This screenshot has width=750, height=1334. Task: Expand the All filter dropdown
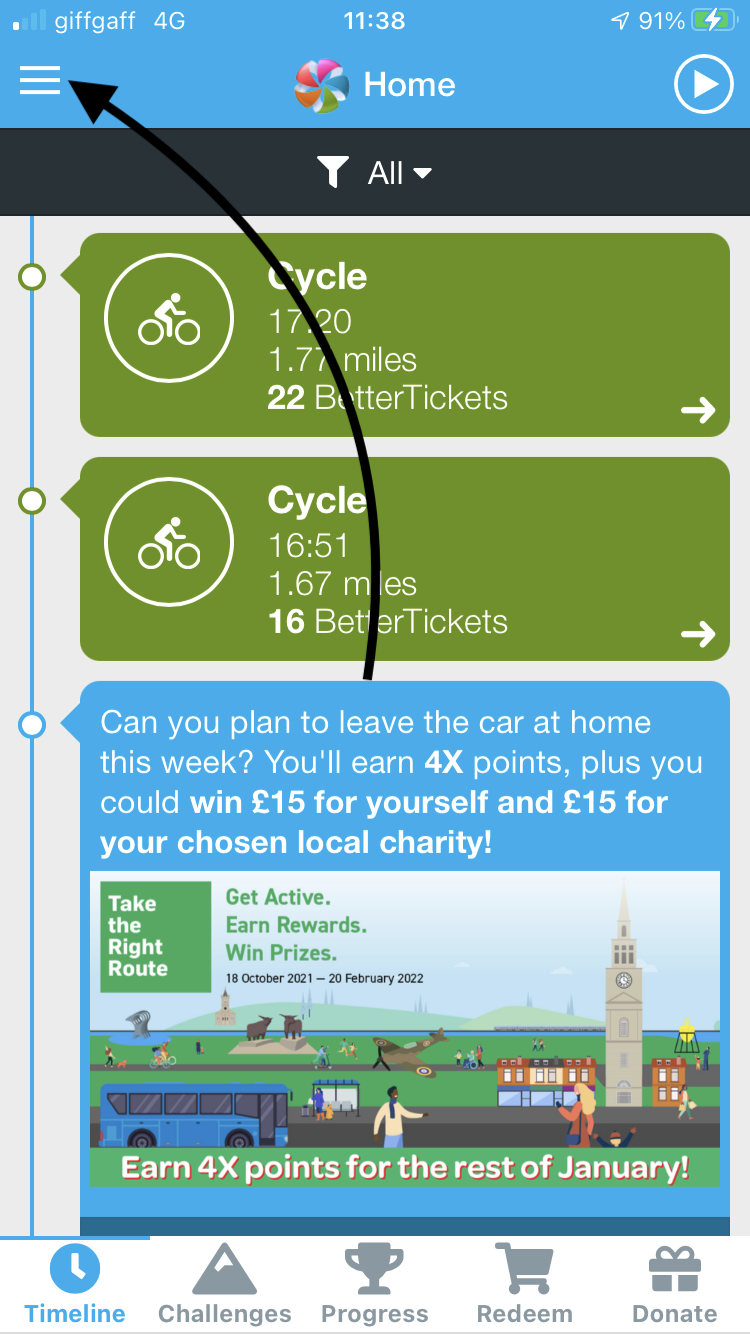click(375, 172)
